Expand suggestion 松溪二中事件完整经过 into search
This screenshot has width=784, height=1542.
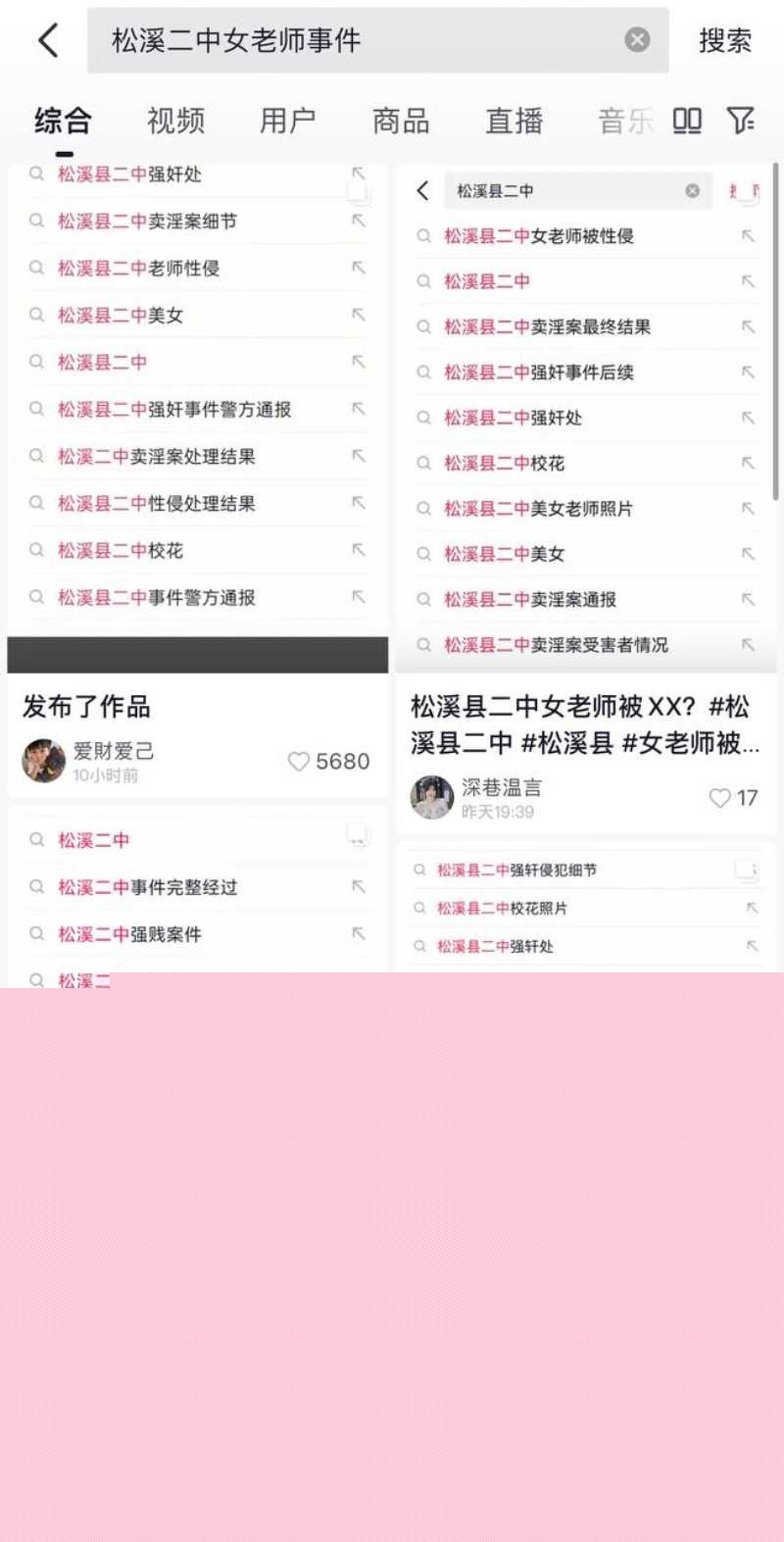pos(357,887)
